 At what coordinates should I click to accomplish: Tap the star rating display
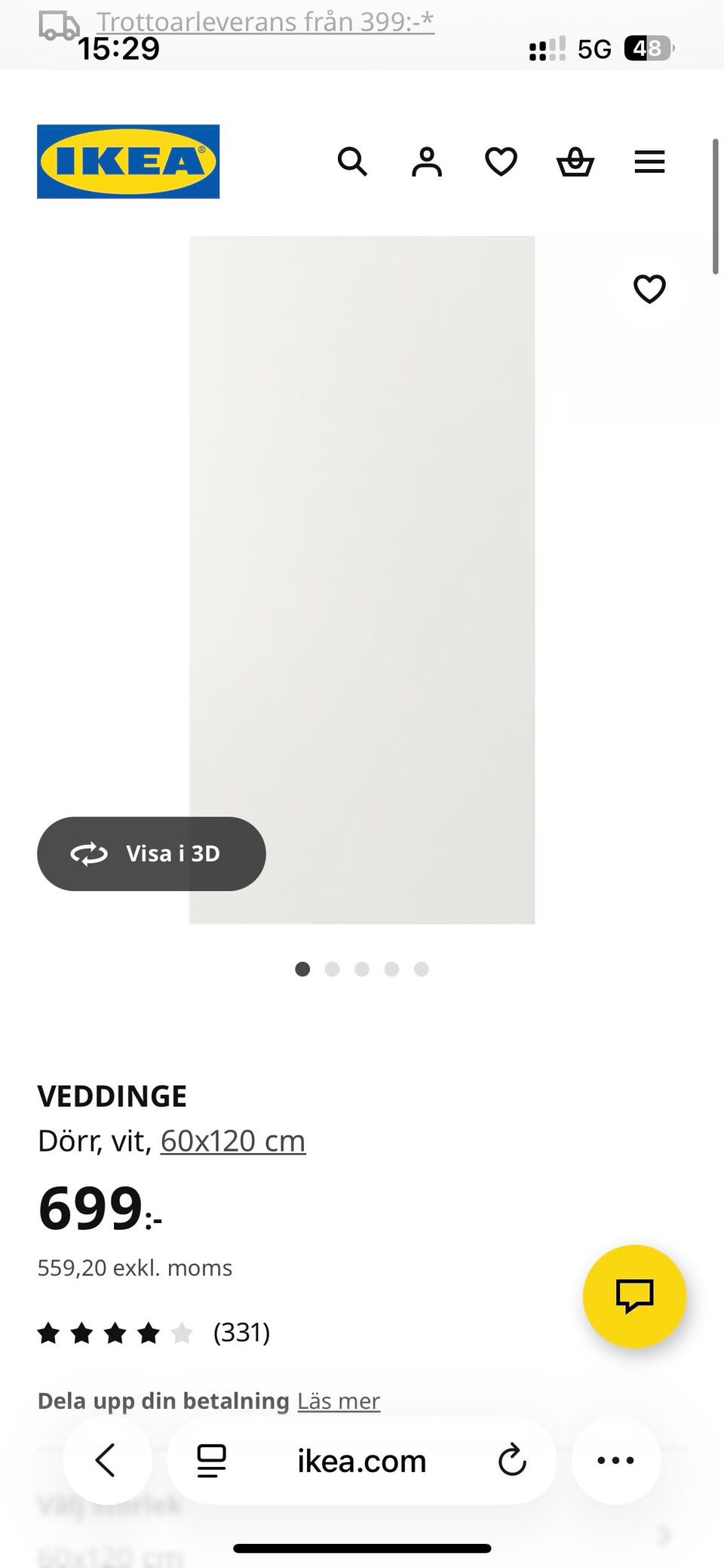point(114,1333)
